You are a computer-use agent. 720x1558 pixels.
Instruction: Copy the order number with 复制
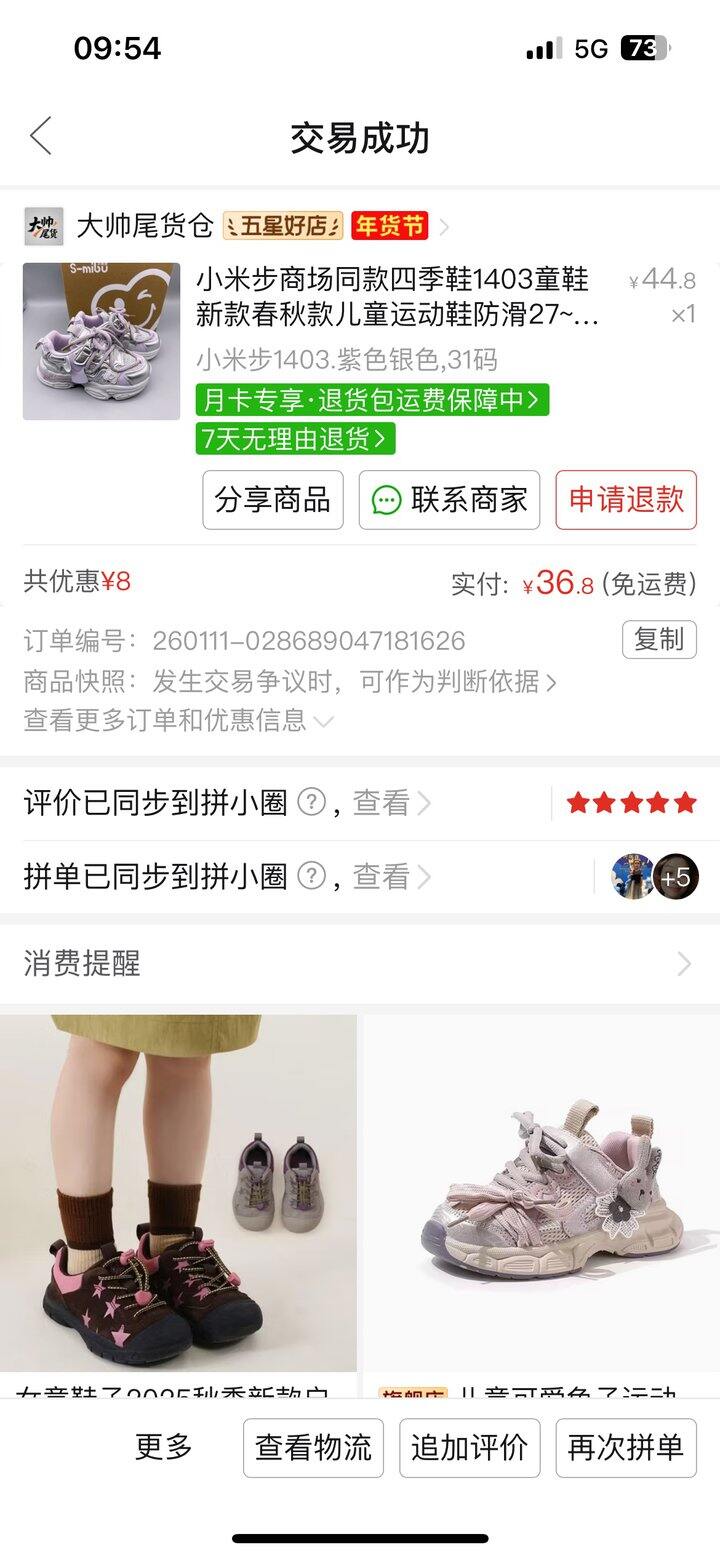click(658, 640)
